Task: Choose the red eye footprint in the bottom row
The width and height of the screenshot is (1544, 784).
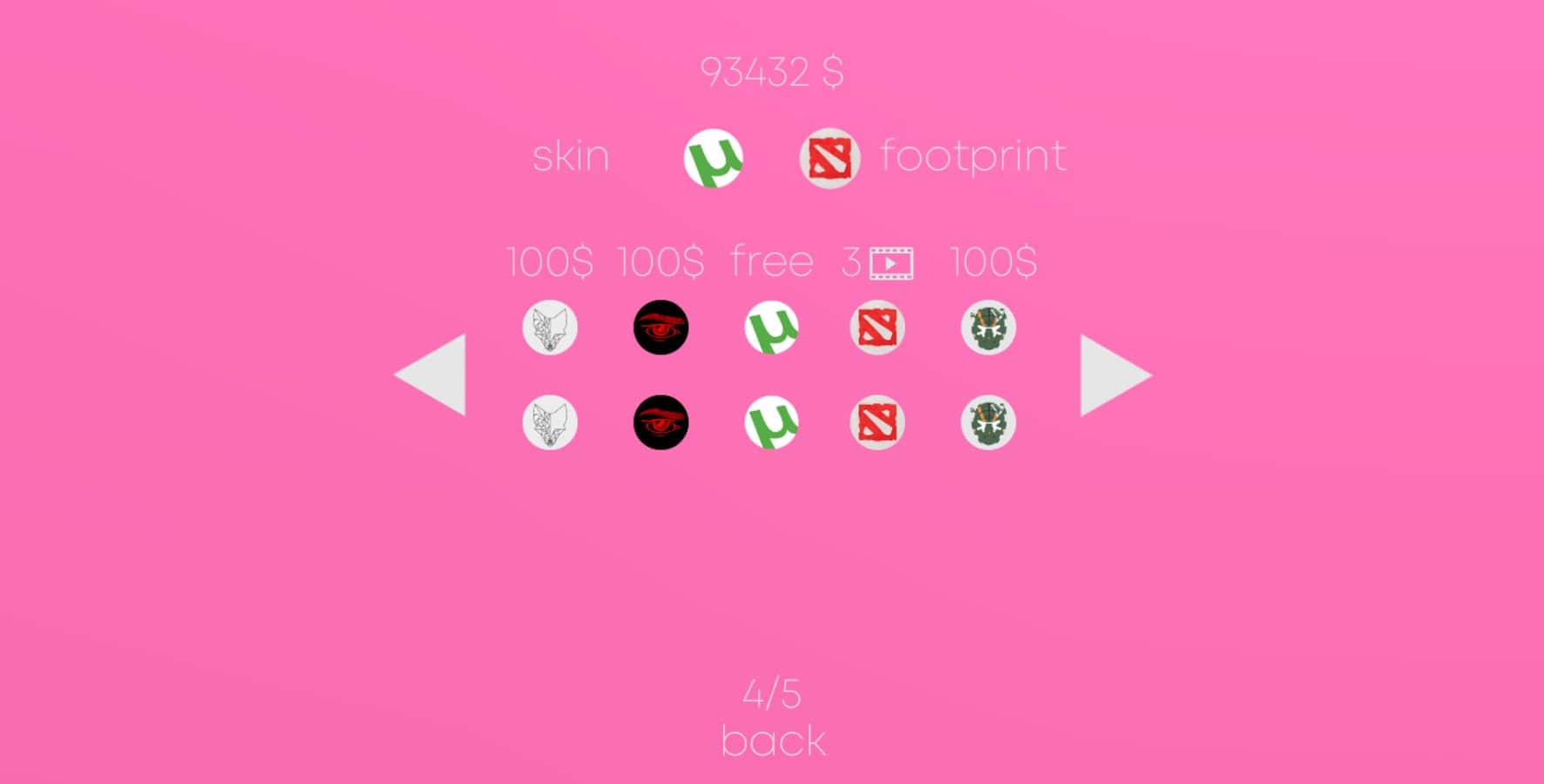Action: [660, 422]
